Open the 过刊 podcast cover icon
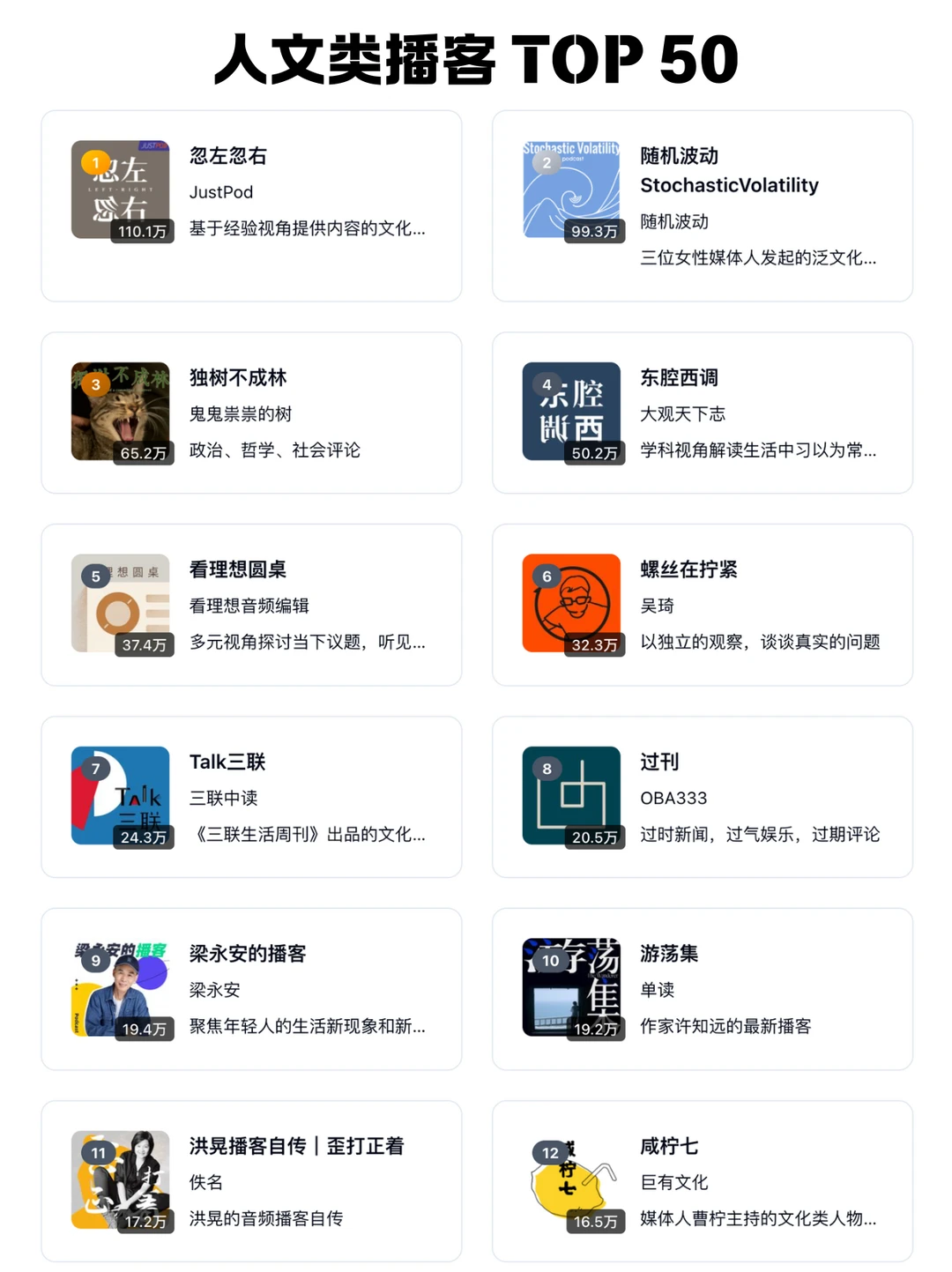Screen dimensions: 952x1272 pyautogui.click(x=574, y=795)
